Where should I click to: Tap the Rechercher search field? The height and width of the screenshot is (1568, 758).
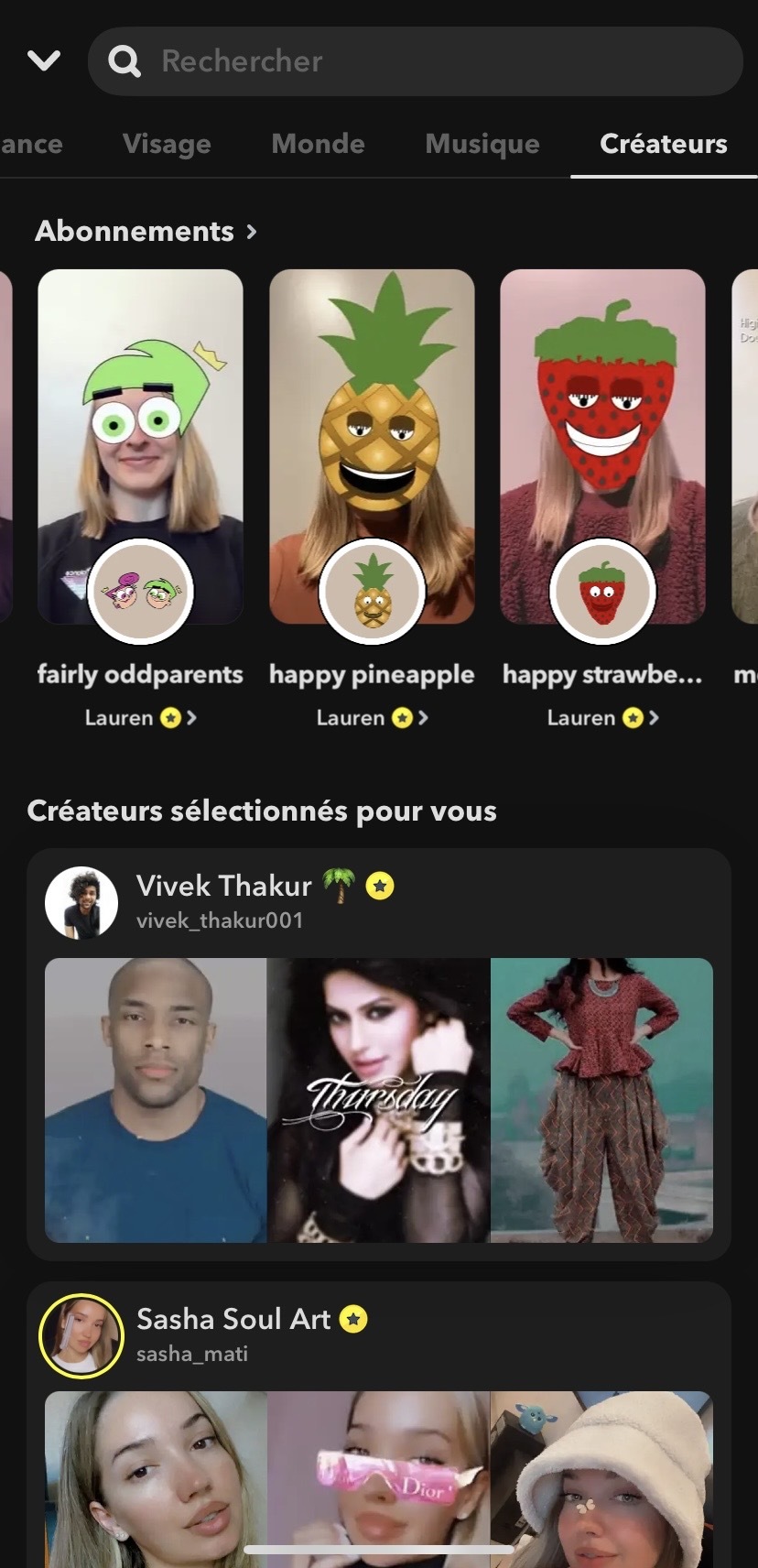(416, 61)
